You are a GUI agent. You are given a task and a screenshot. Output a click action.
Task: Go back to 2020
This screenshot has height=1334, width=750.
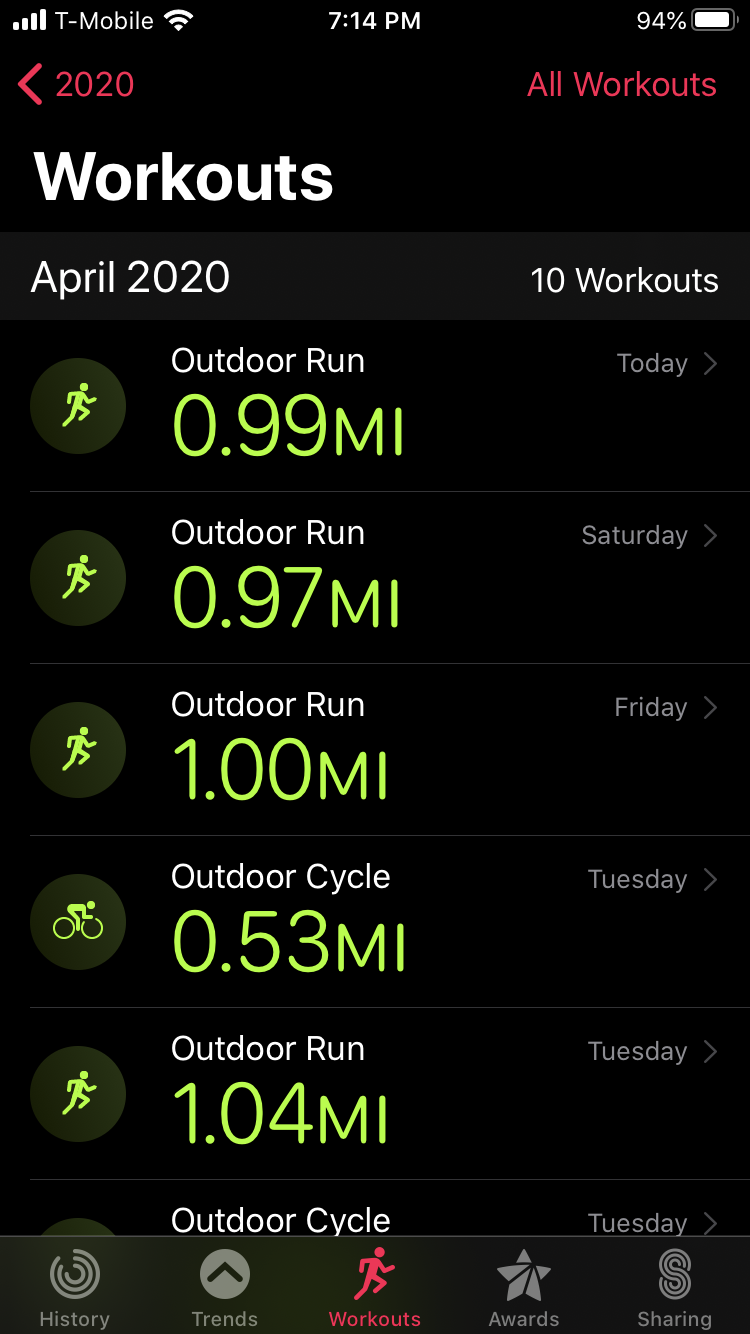(77, 85)
